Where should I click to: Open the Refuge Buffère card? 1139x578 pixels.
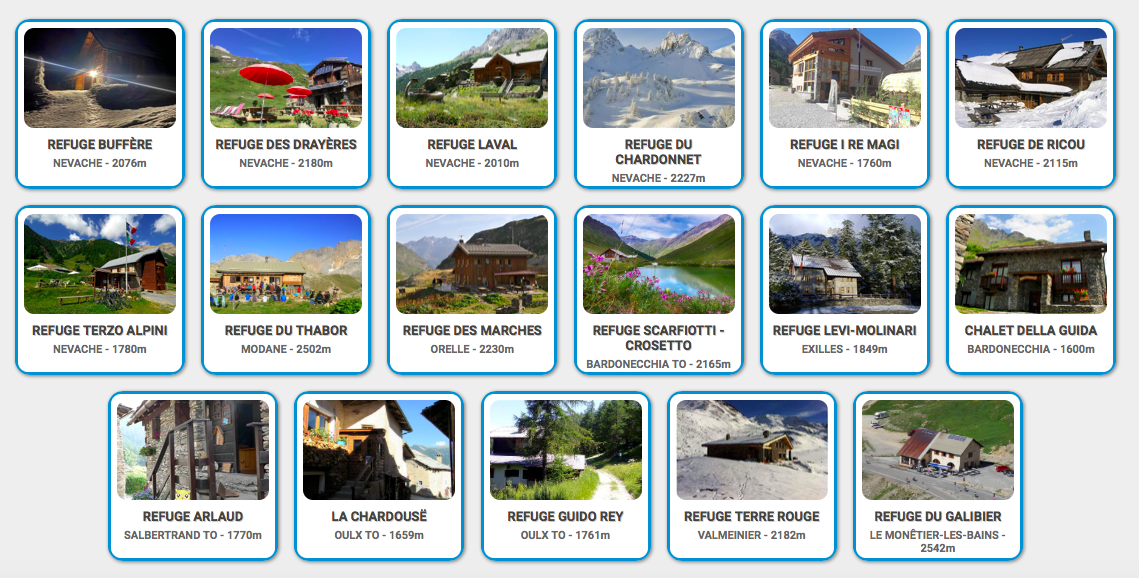coord(100,104)
